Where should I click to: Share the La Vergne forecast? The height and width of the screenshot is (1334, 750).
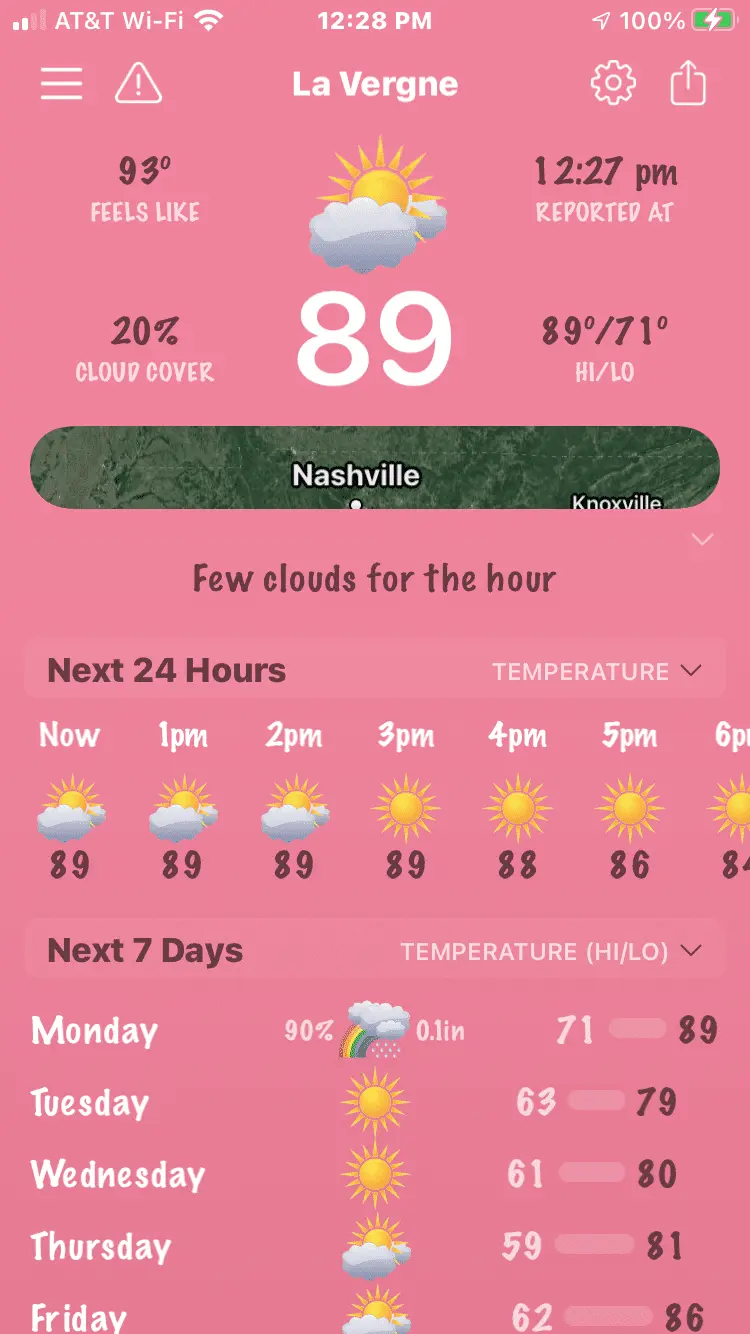688,84
